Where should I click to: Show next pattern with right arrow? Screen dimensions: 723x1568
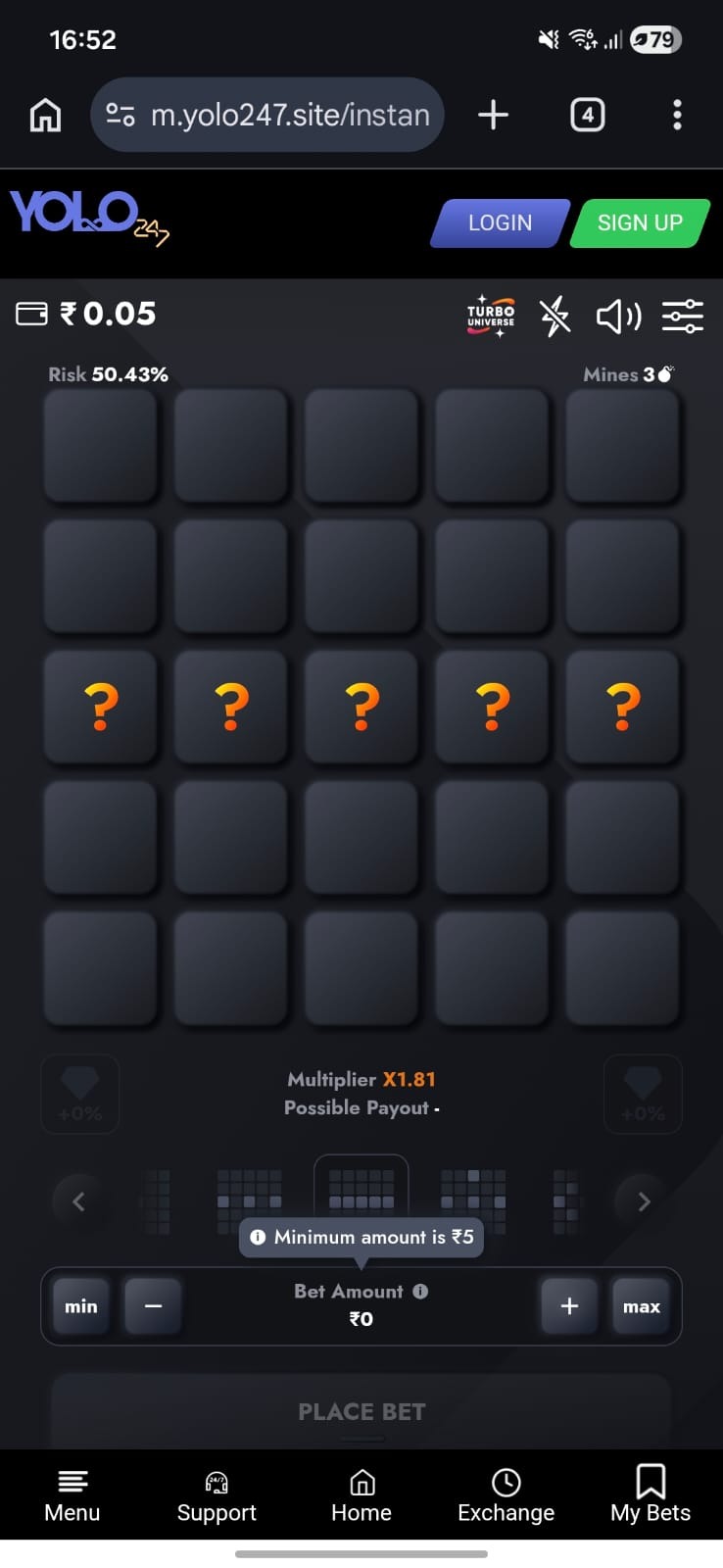pyautogui.click(x=644, y=1201)
